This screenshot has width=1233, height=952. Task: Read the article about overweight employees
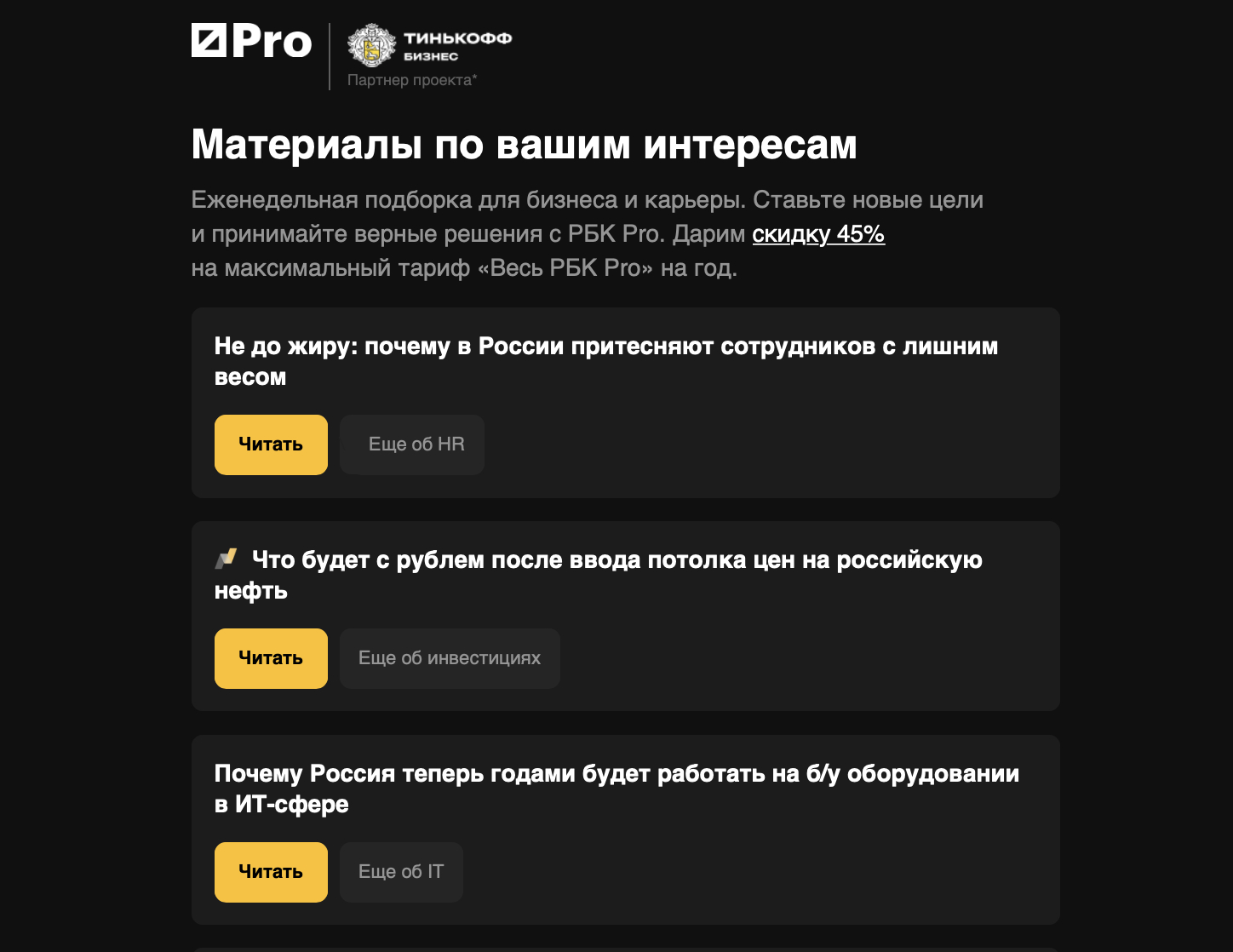pyautogui.click(x=271, y=444)
